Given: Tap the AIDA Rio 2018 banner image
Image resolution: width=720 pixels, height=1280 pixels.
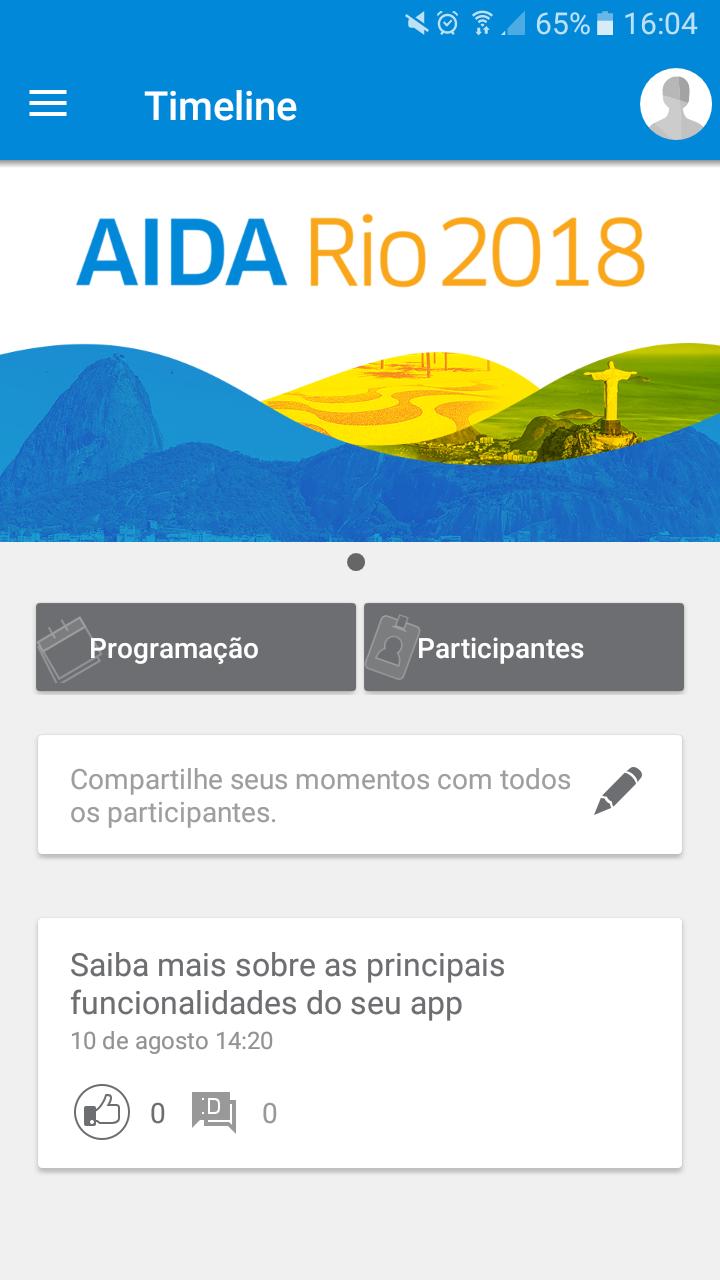Looking at the screenshot, I should (x=360, y=350).
